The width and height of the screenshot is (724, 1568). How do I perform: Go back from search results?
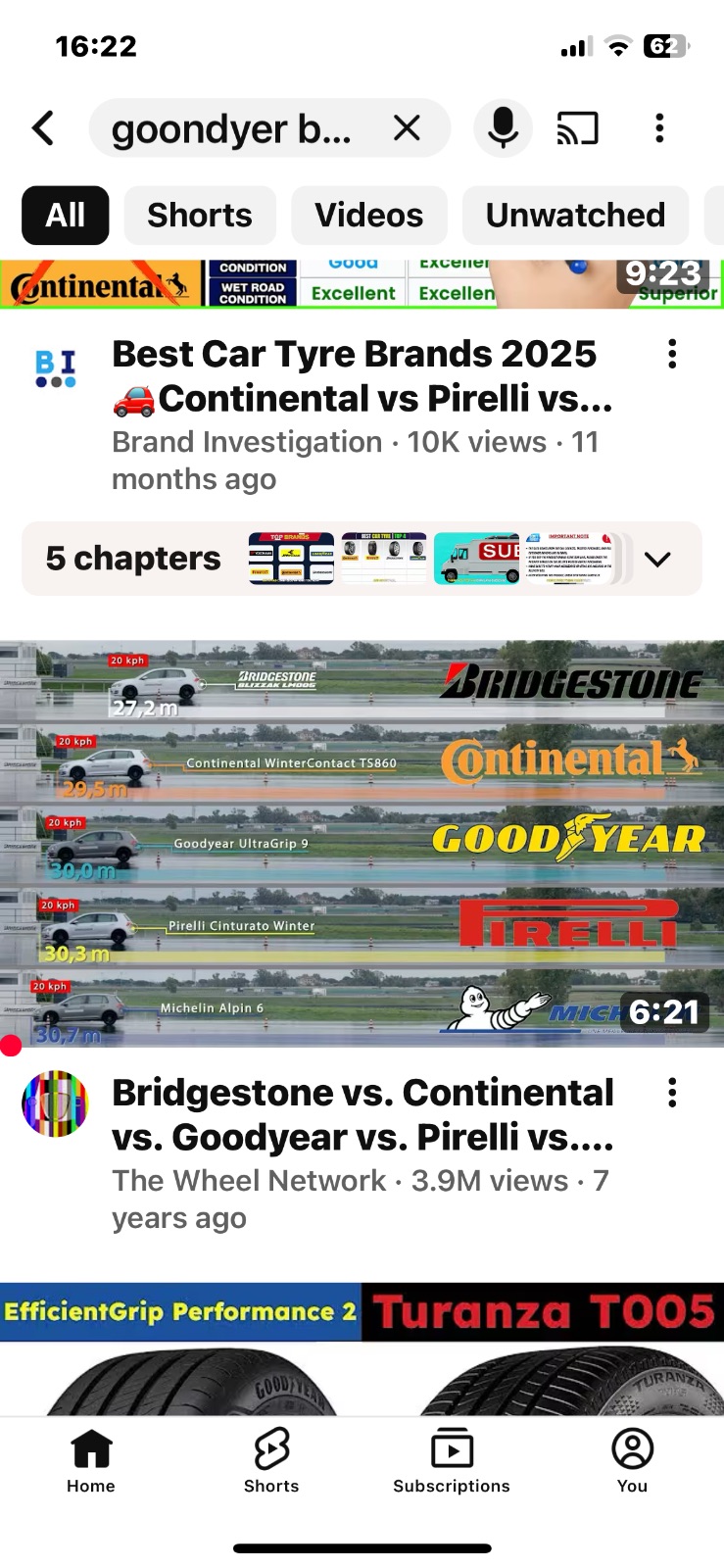[43, 128]
